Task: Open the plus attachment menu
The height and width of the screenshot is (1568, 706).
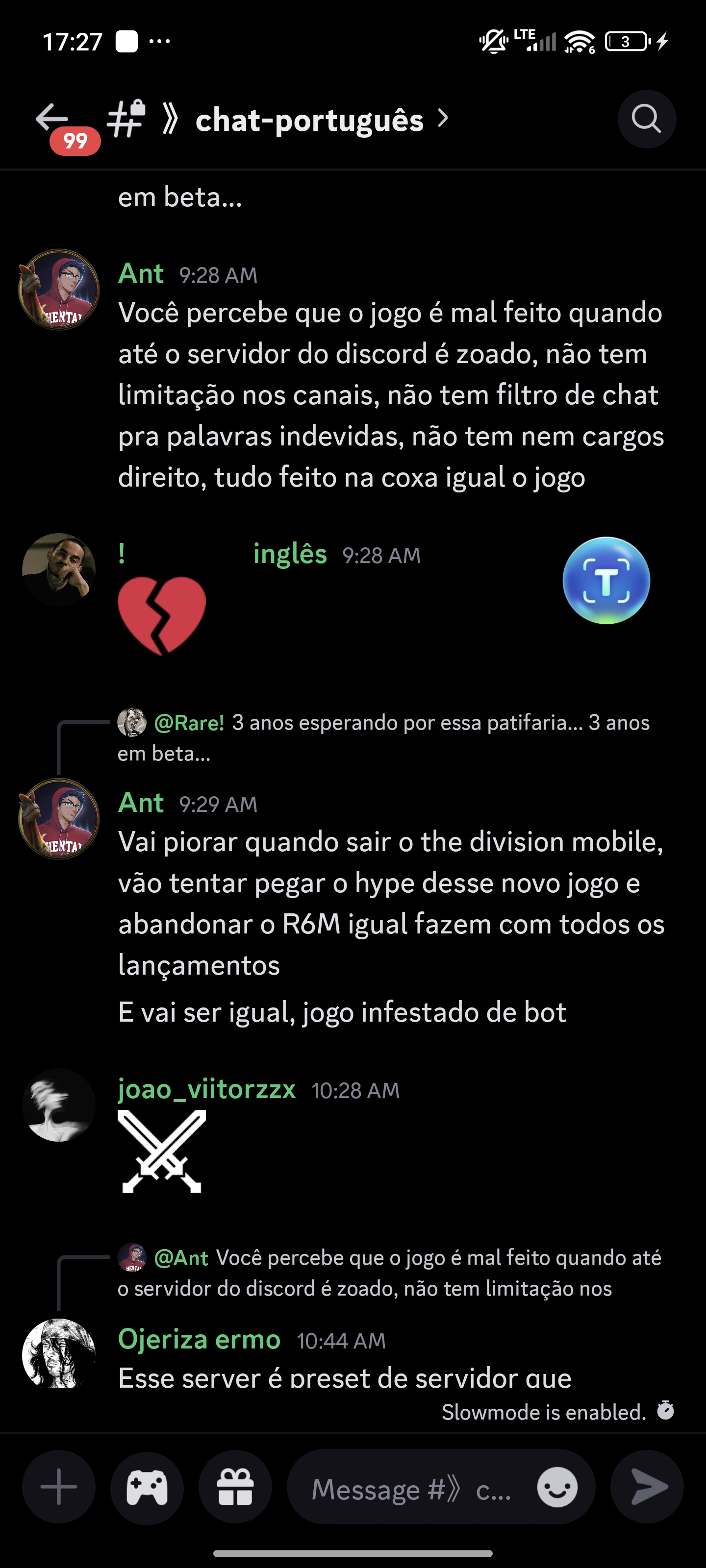Action: click(x=58, y=1487)
